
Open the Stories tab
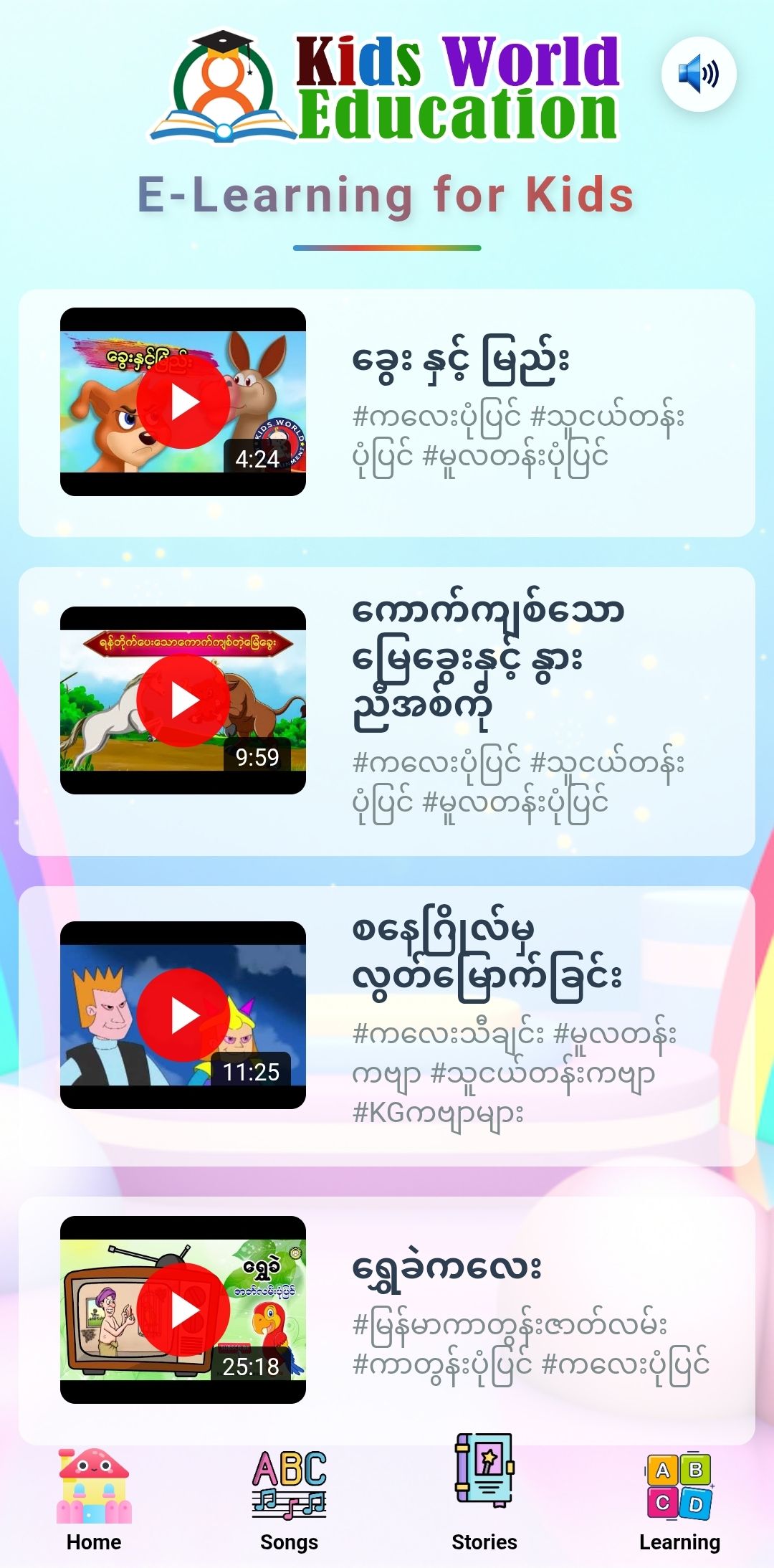(x=484, y=1493)
